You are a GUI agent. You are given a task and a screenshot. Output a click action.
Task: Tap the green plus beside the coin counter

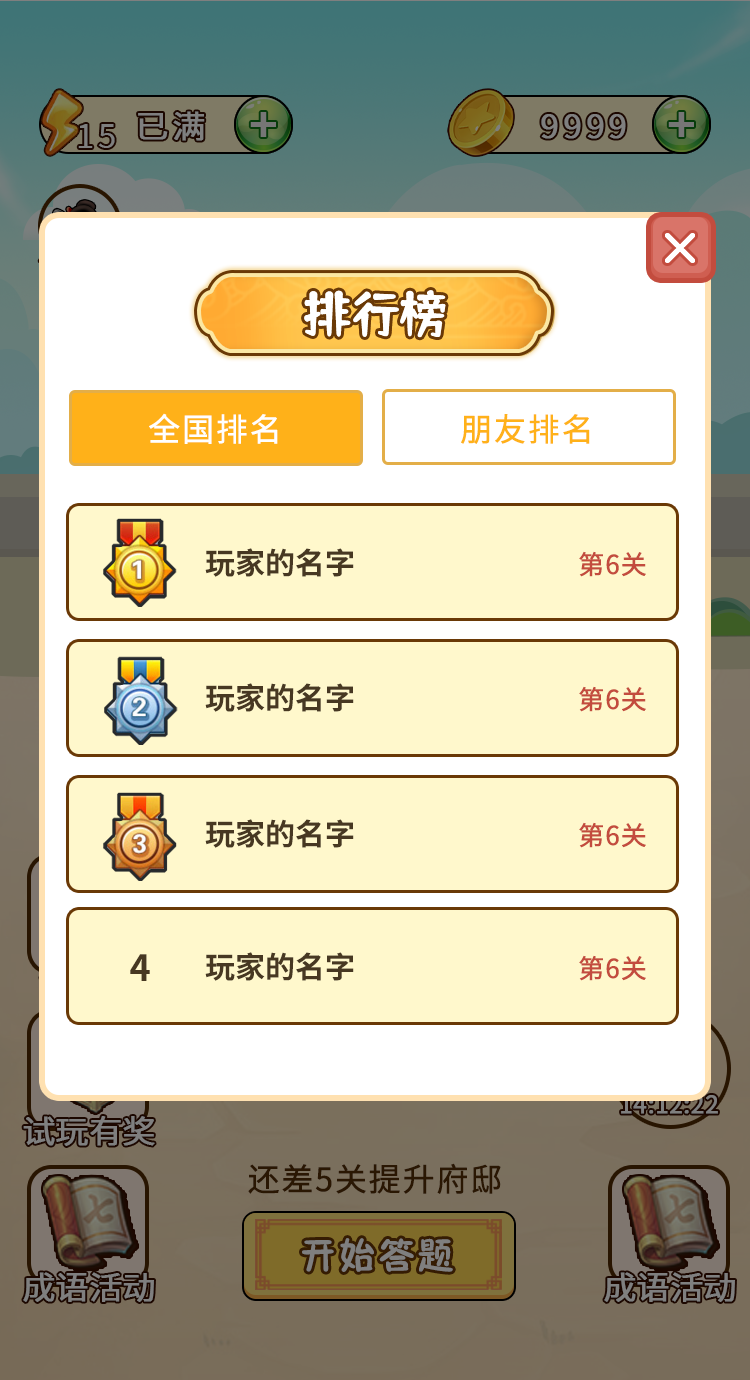pyautogui.click(x=683, y=122)
